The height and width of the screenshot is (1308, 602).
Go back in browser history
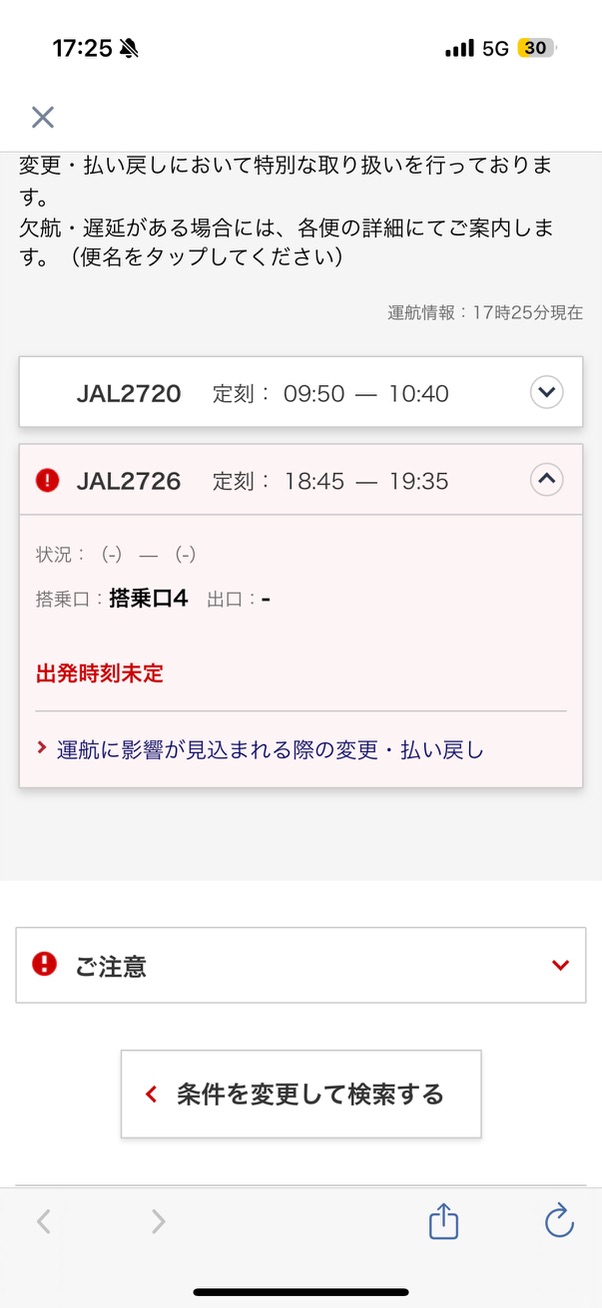point(44,1221)
